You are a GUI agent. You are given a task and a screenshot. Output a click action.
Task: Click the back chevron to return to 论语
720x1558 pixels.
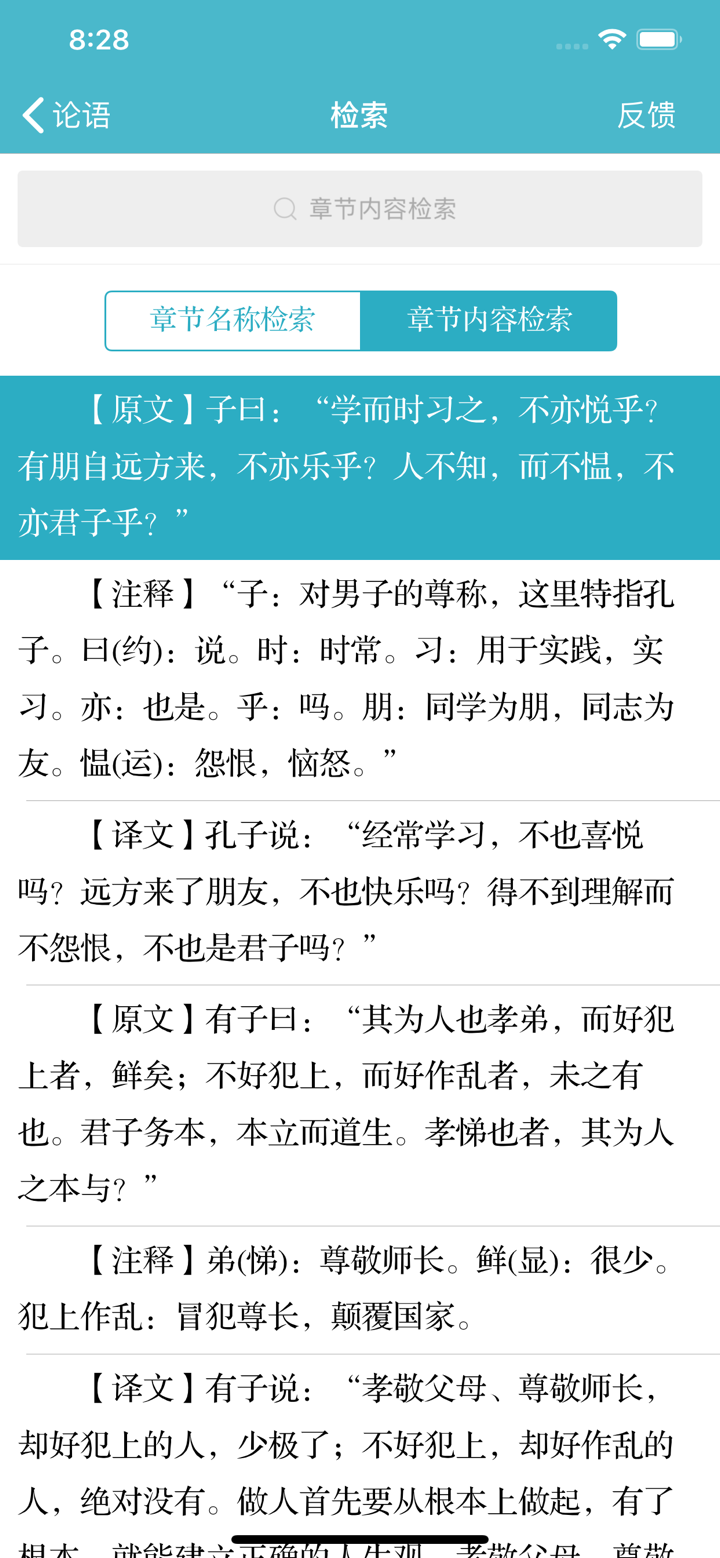pos(30,115)
